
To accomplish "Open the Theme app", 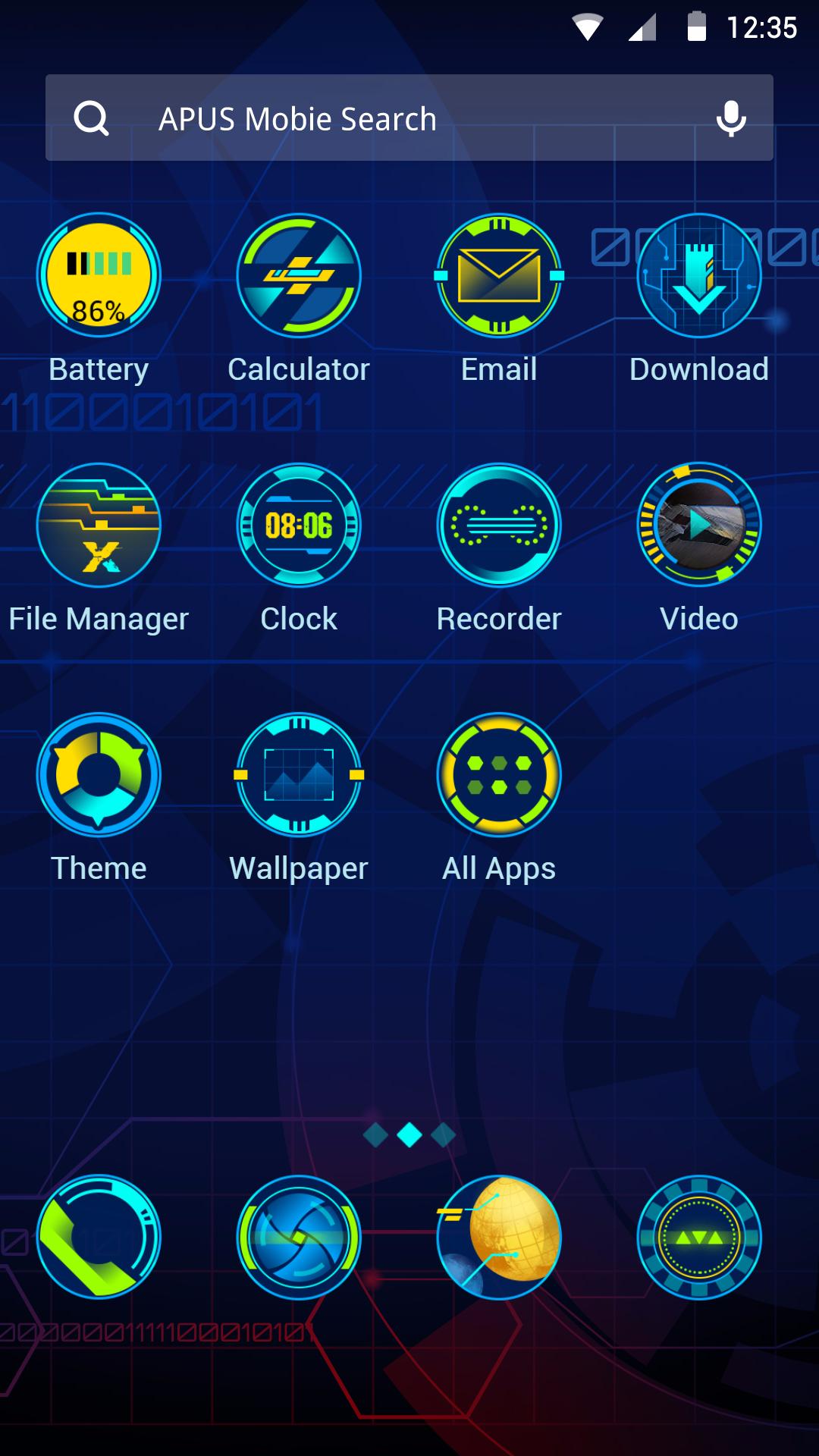I will [99, 775].
